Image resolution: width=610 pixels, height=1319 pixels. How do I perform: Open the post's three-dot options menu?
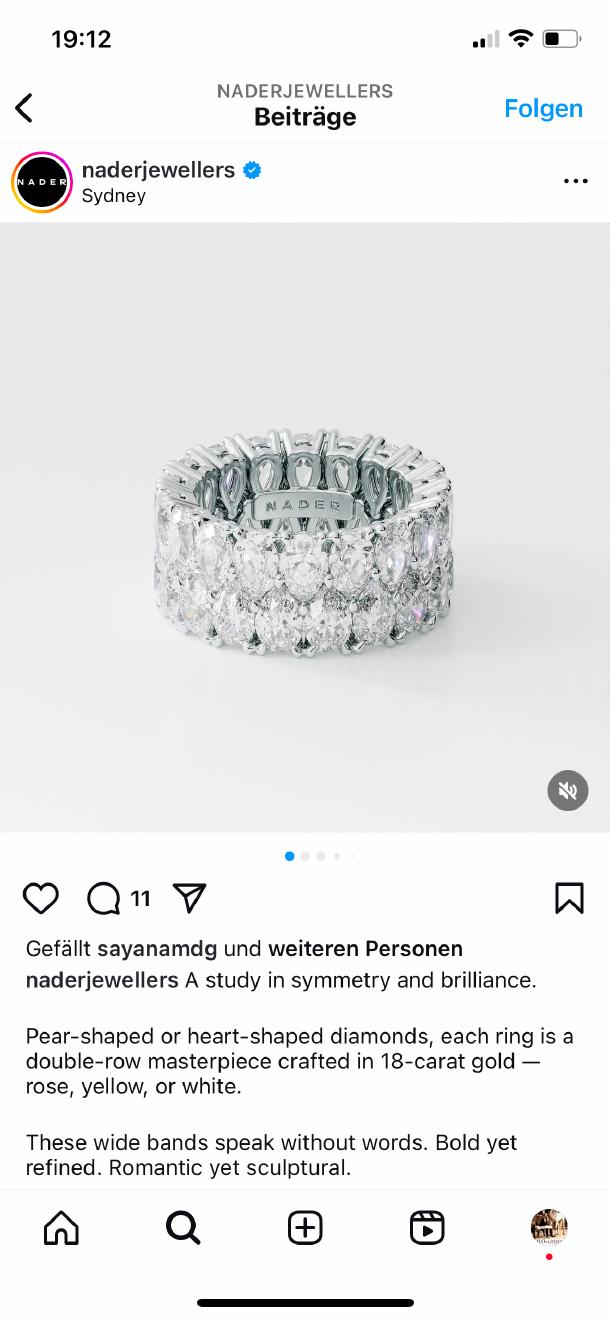click(575, 181)
